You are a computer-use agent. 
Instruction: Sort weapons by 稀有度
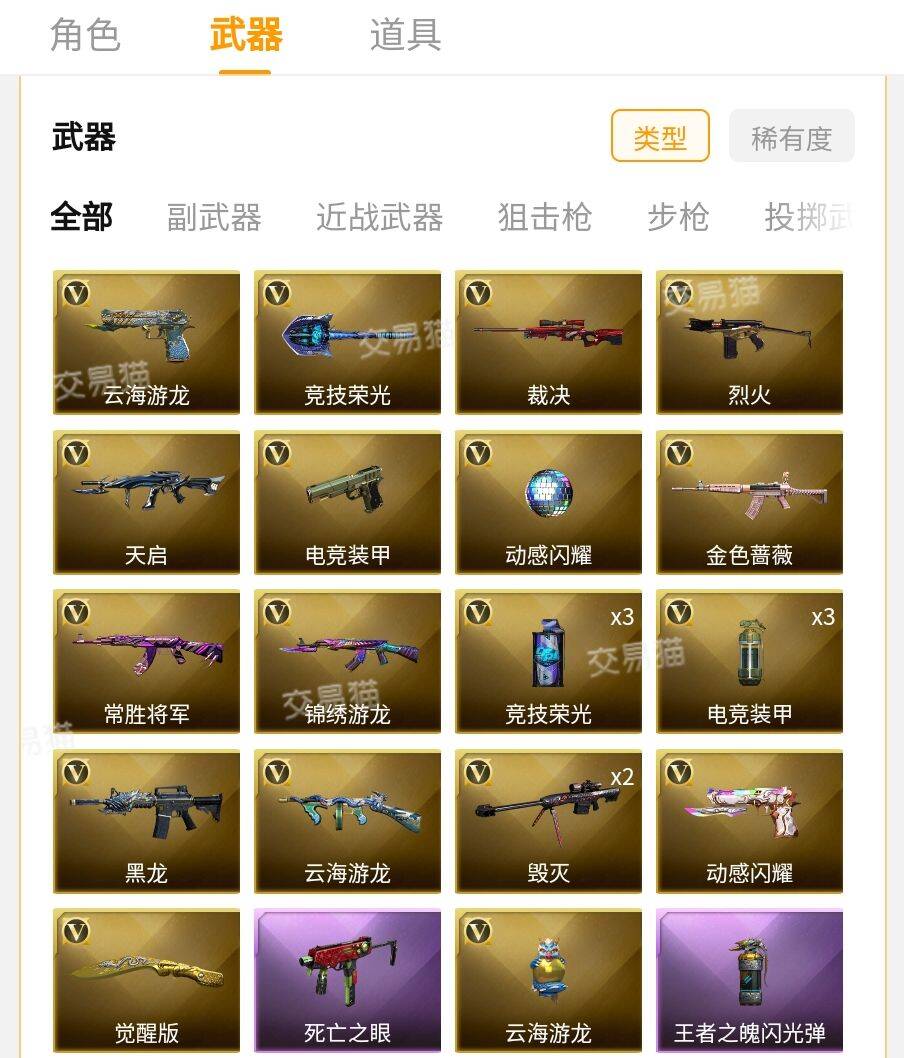[791, 136]
